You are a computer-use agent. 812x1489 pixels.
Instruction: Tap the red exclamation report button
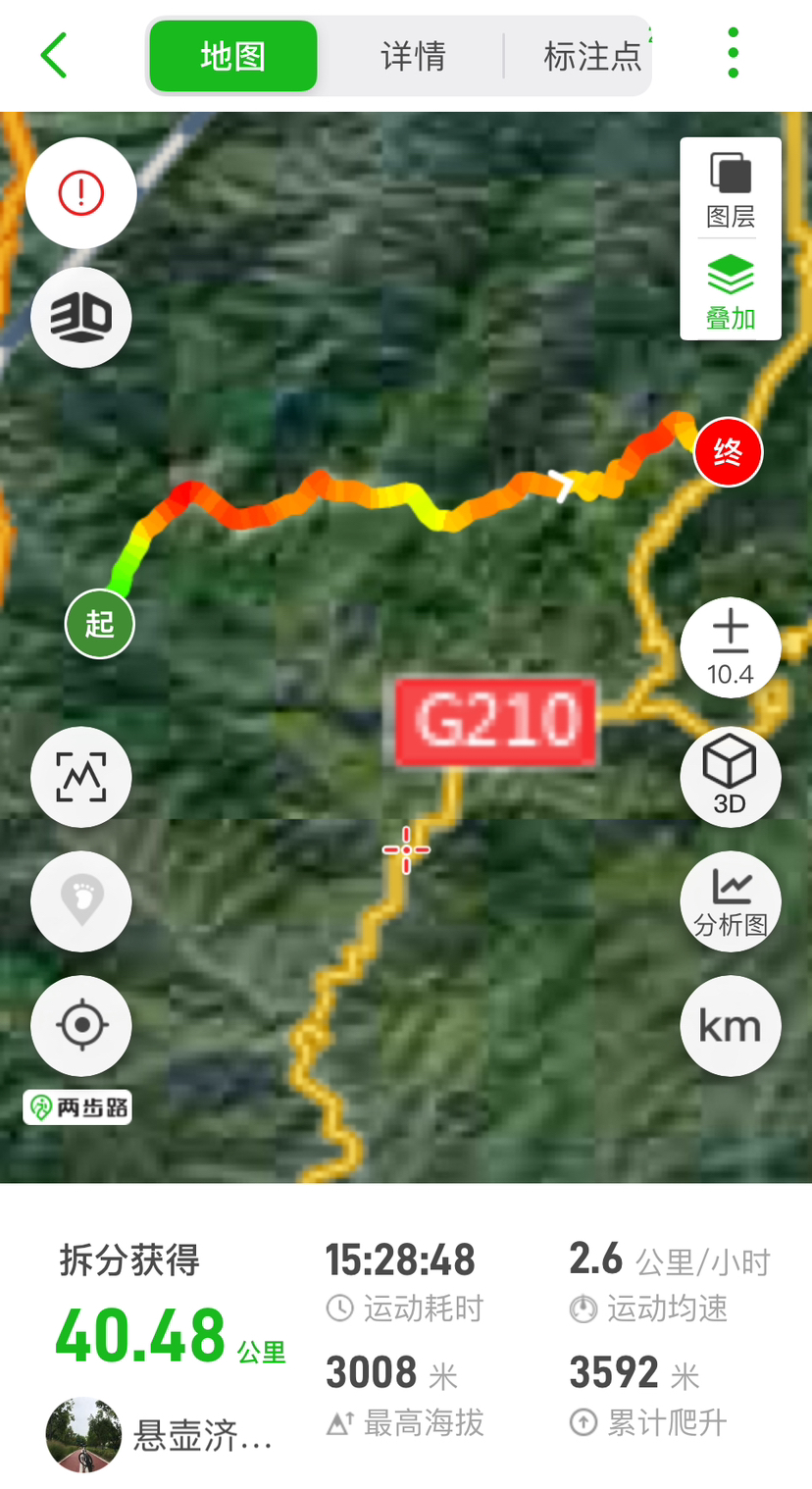[x=81, y=193]
